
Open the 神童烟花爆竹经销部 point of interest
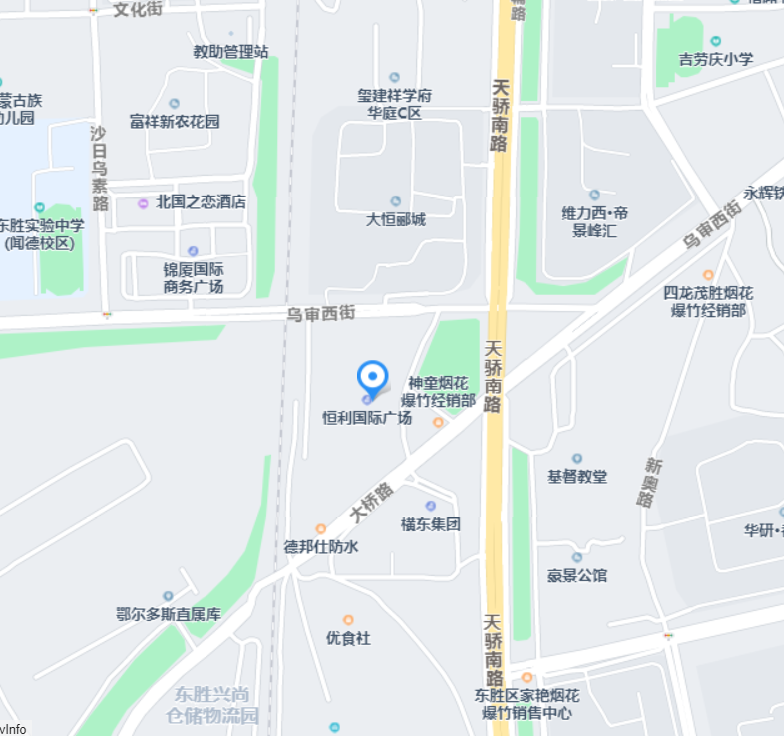tap(438, 423)
